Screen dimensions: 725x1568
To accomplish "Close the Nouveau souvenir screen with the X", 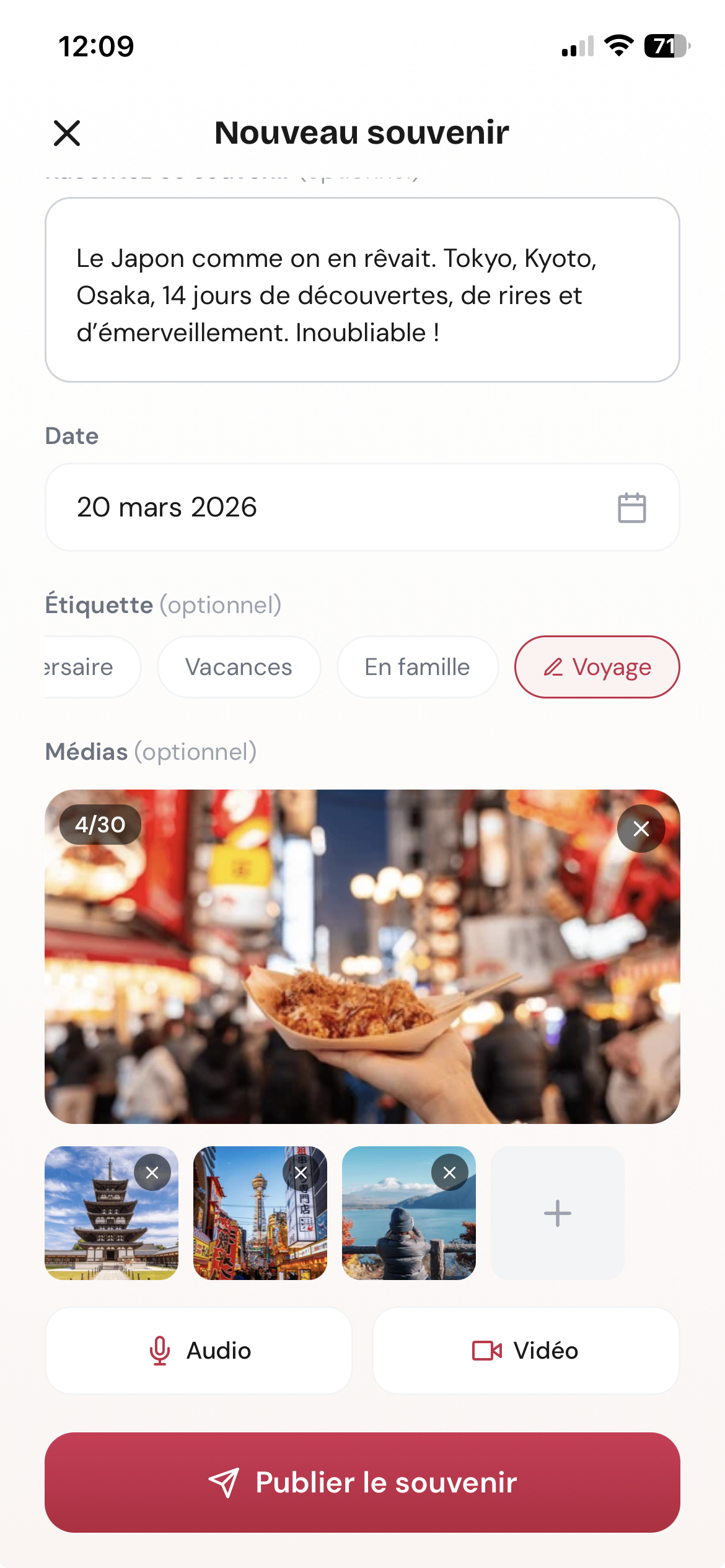I will click(x=66, y=133).
